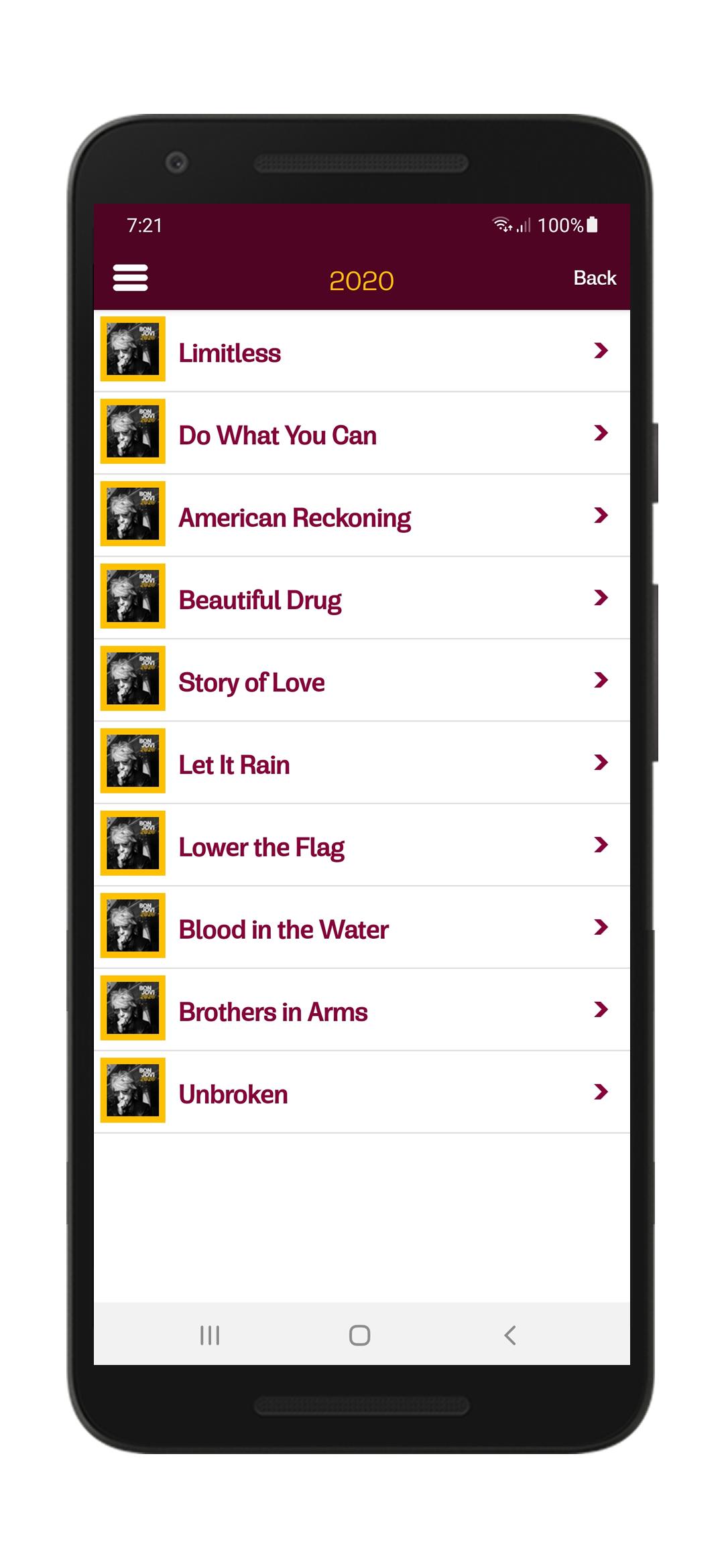Viewport: 724px width, 1568px height.
Task: Open the song Limitless
Action: tap(362, 350)
